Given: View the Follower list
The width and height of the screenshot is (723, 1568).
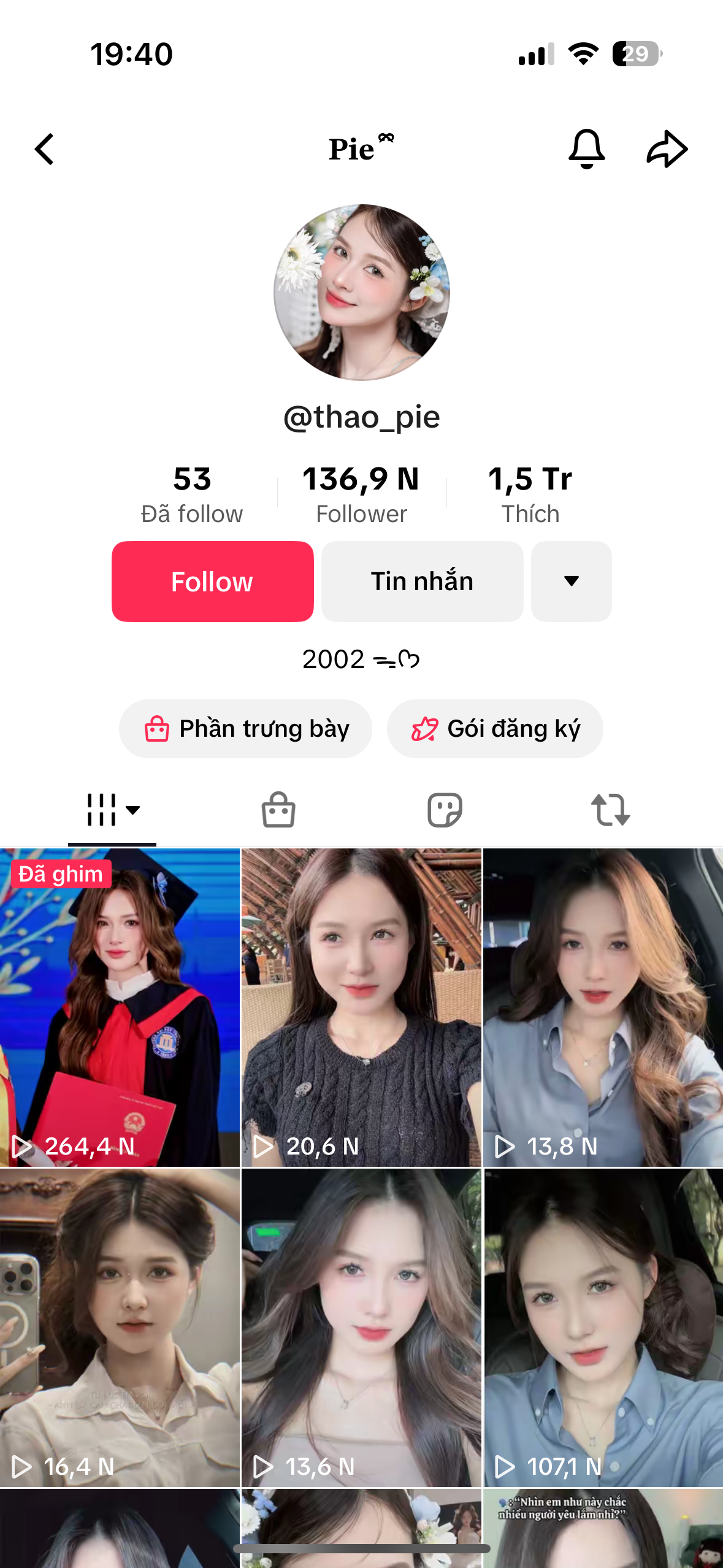Looking at the screenshot, I should tap(361, 494).
